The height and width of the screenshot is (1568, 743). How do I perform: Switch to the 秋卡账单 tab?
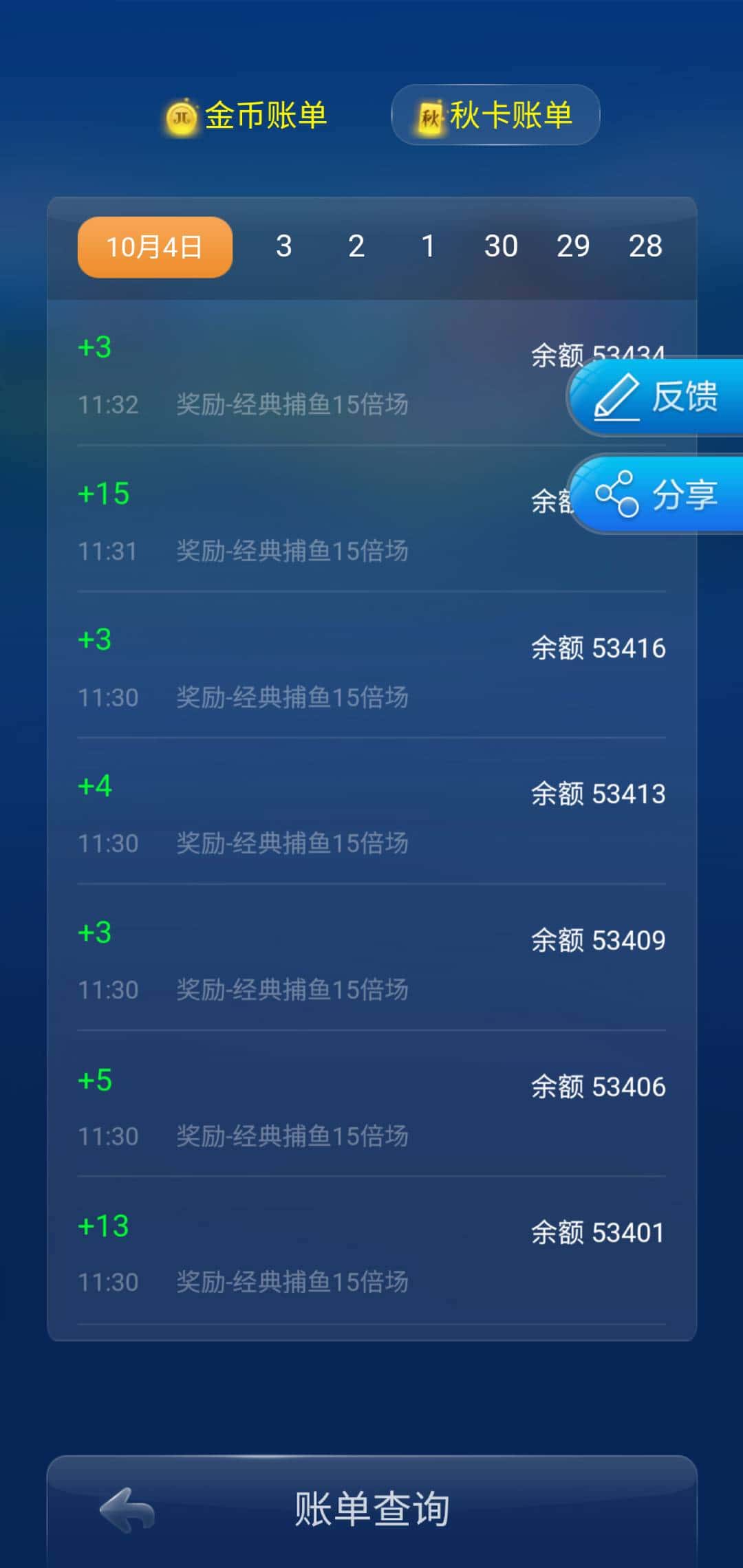[512, 116]
